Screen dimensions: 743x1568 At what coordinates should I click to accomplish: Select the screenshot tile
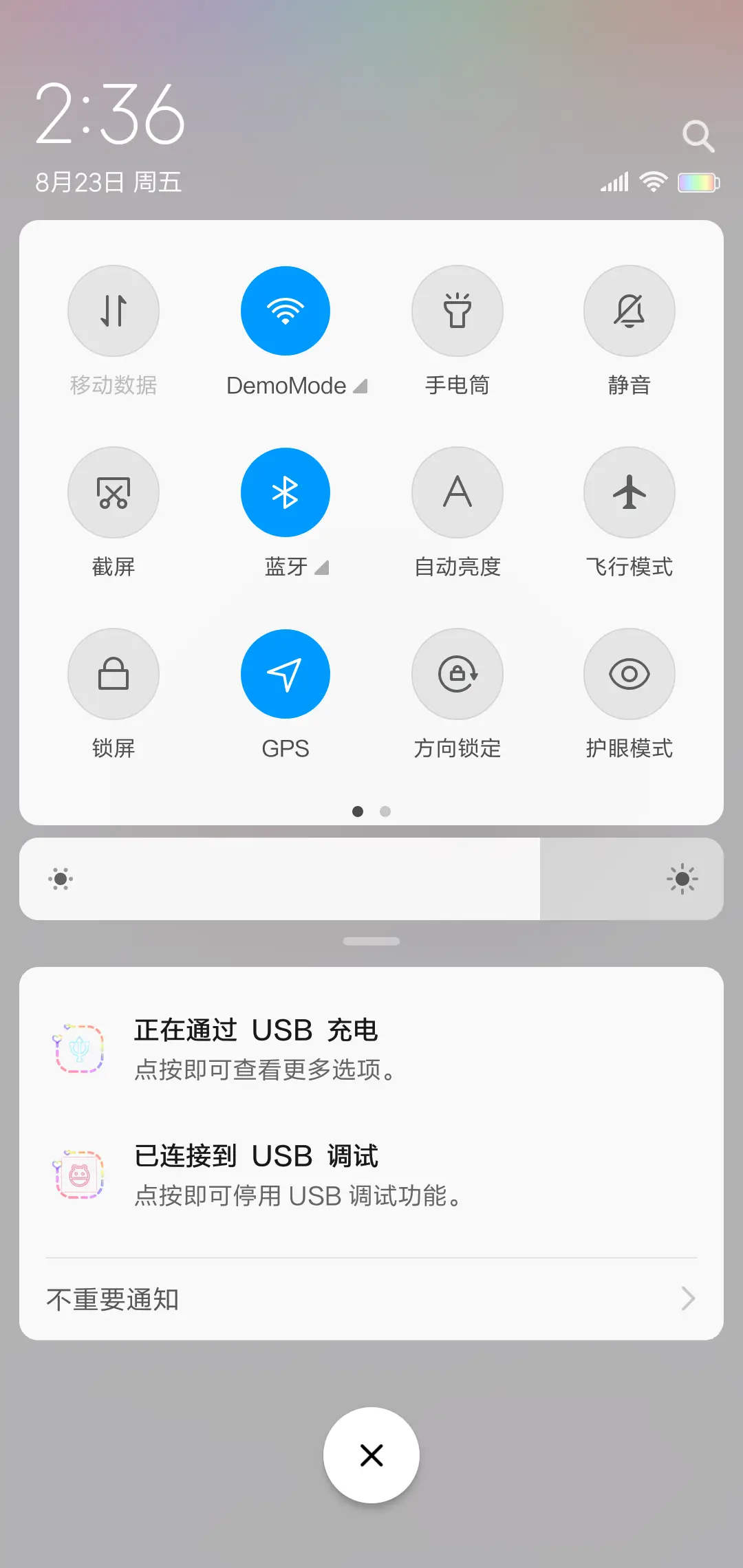114,492
